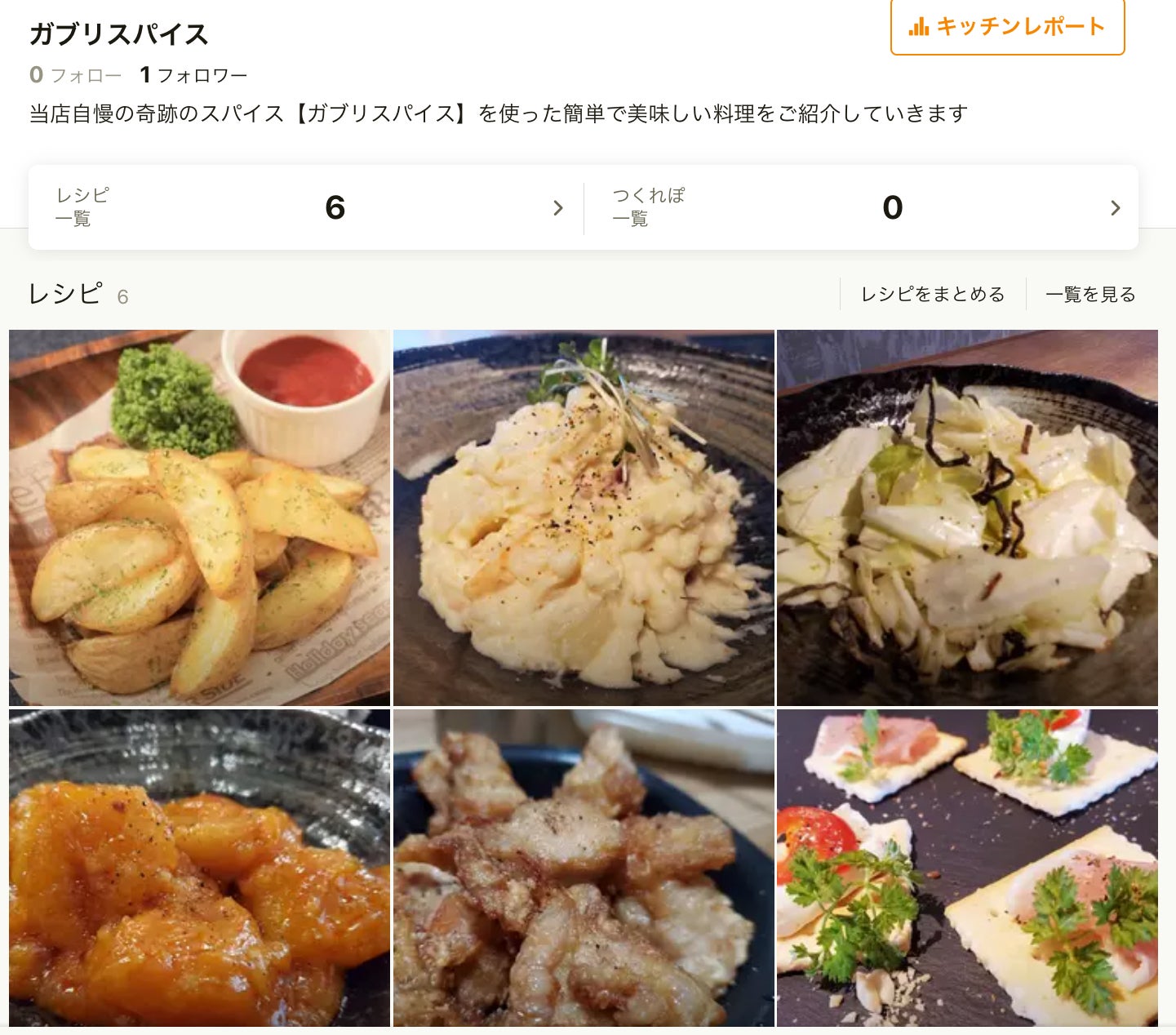View the 0 フォロー list
The image size is (1176, 1035).
(x=75, y=76)
